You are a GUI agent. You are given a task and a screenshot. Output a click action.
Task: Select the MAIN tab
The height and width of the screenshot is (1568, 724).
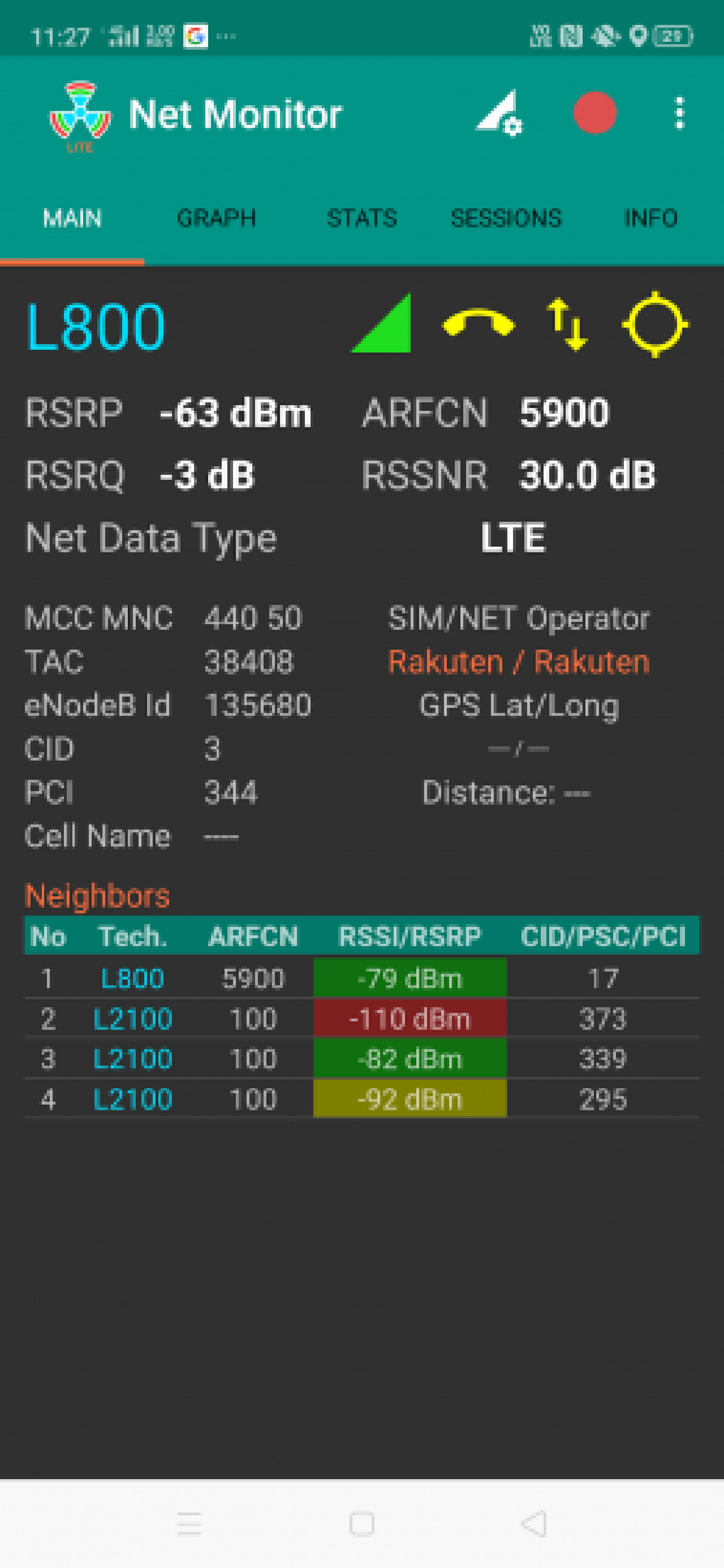tap(72, 218)
